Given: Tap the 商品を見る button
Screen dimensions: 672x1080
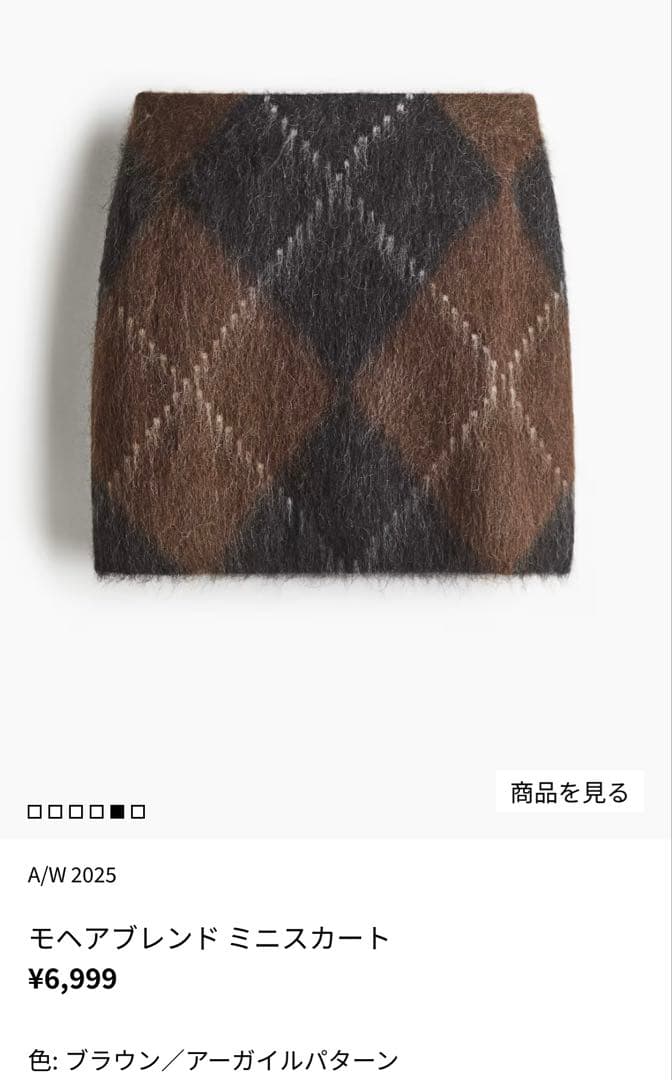Looking at the screenshot, I should point(570,792).
